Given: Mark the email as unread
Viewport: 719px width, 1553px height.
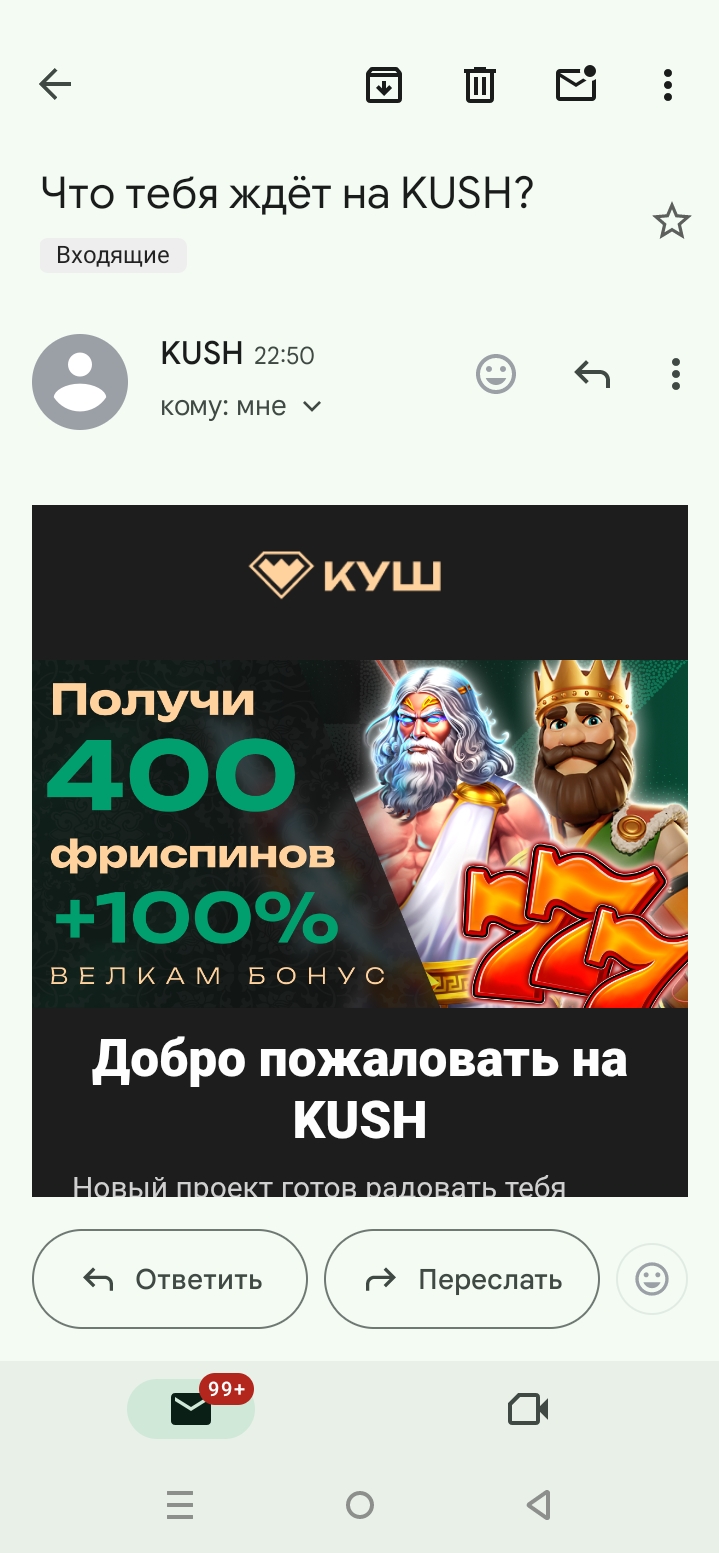Looking at the screenshot, I should (576, 85).
